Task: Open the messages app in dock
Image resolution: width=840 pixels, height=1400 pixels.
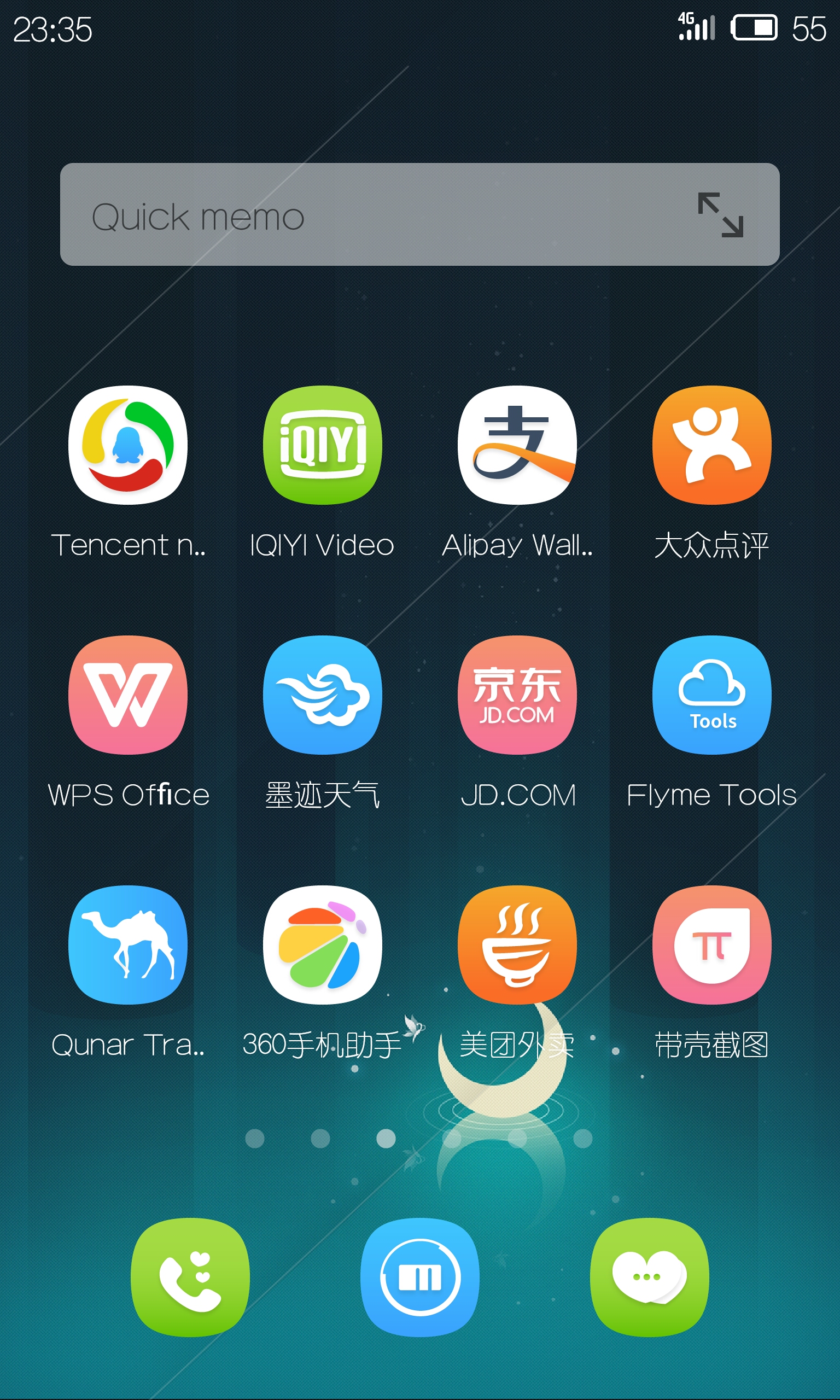Action: [x=650, y=1277]
